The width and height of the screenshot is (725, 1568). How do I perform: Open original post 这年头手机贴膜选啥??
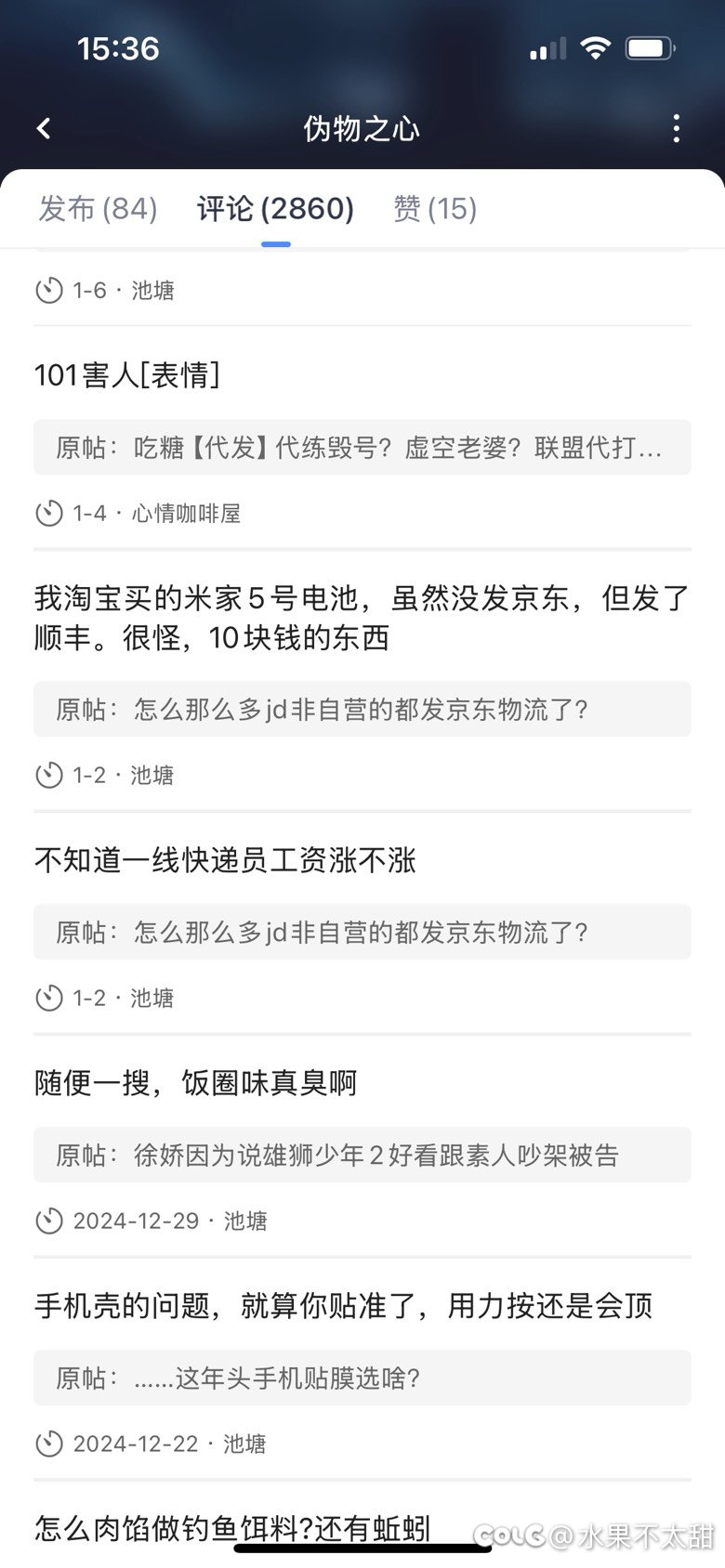362,1378
